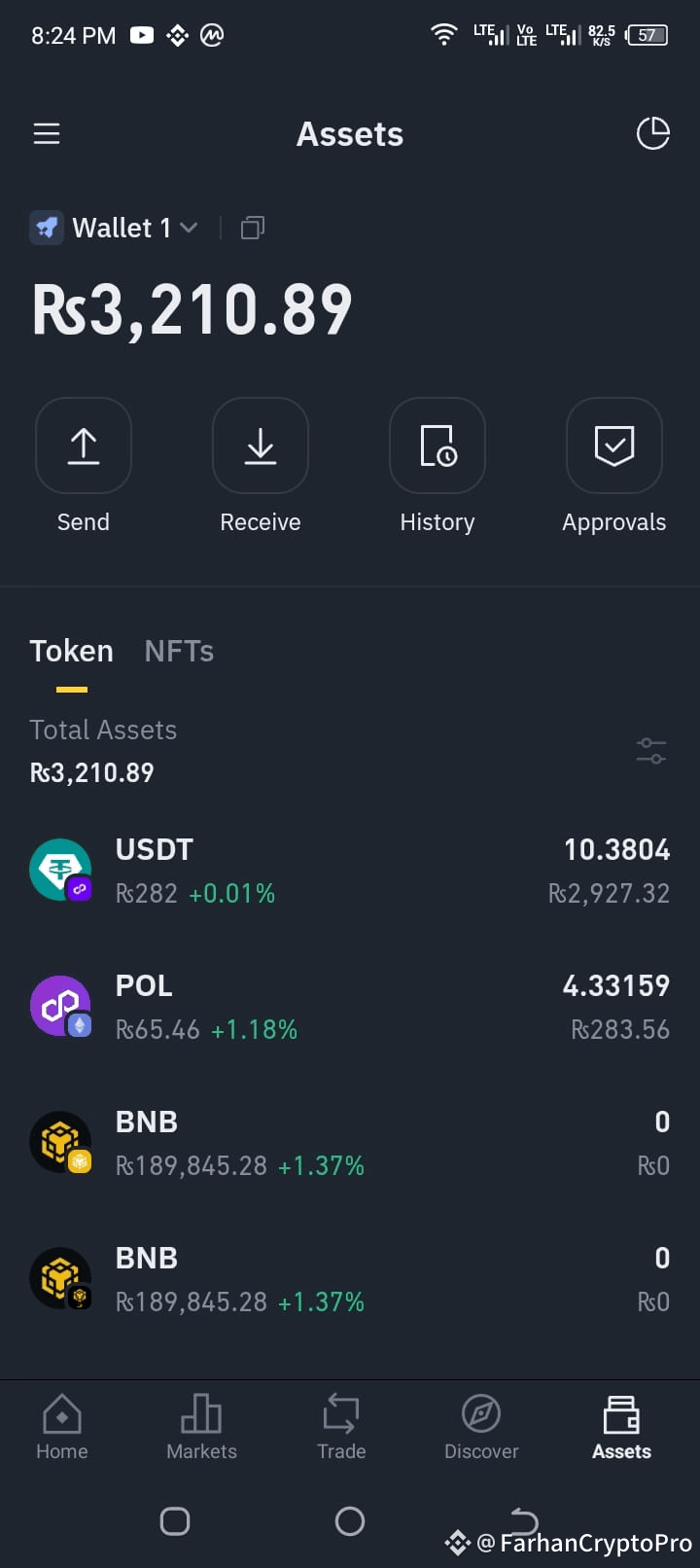Tap the system home button
700x1568 pixels.
(350, 1520)
